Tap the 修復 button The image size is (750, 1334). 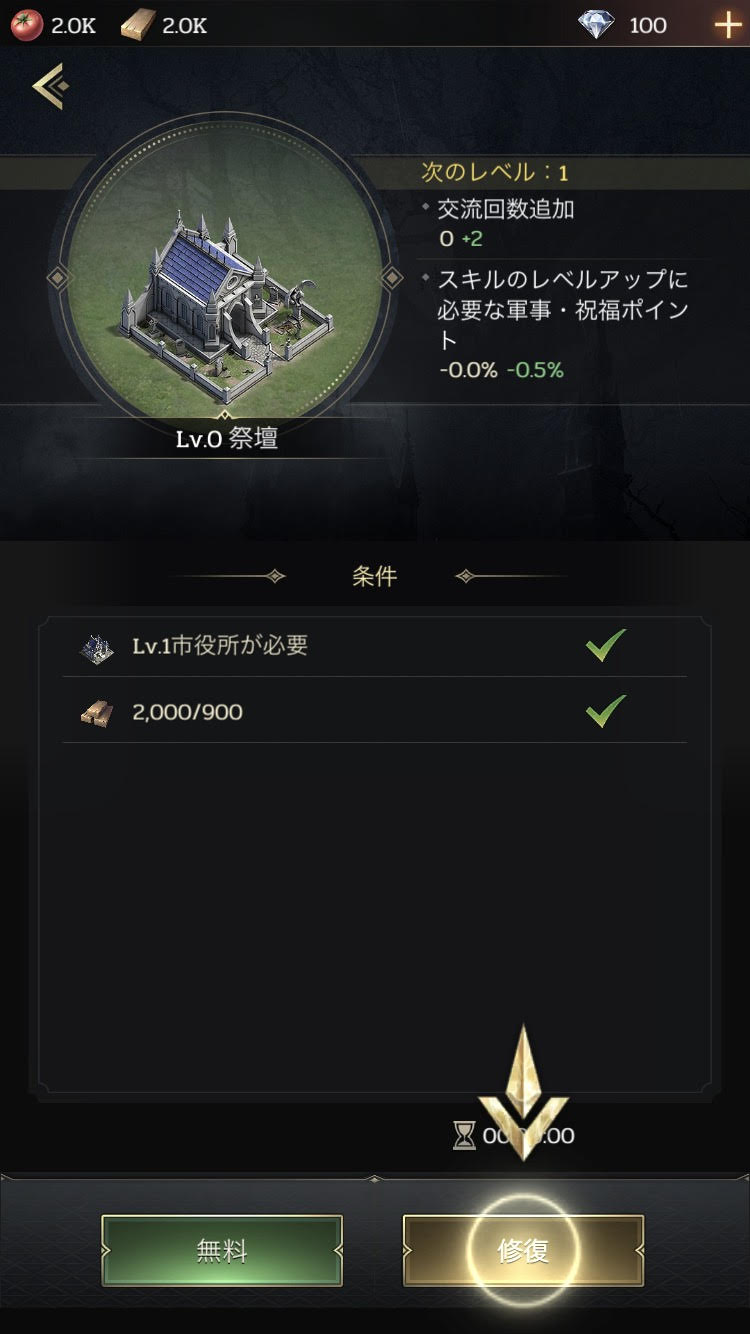tap(523, 1250)
